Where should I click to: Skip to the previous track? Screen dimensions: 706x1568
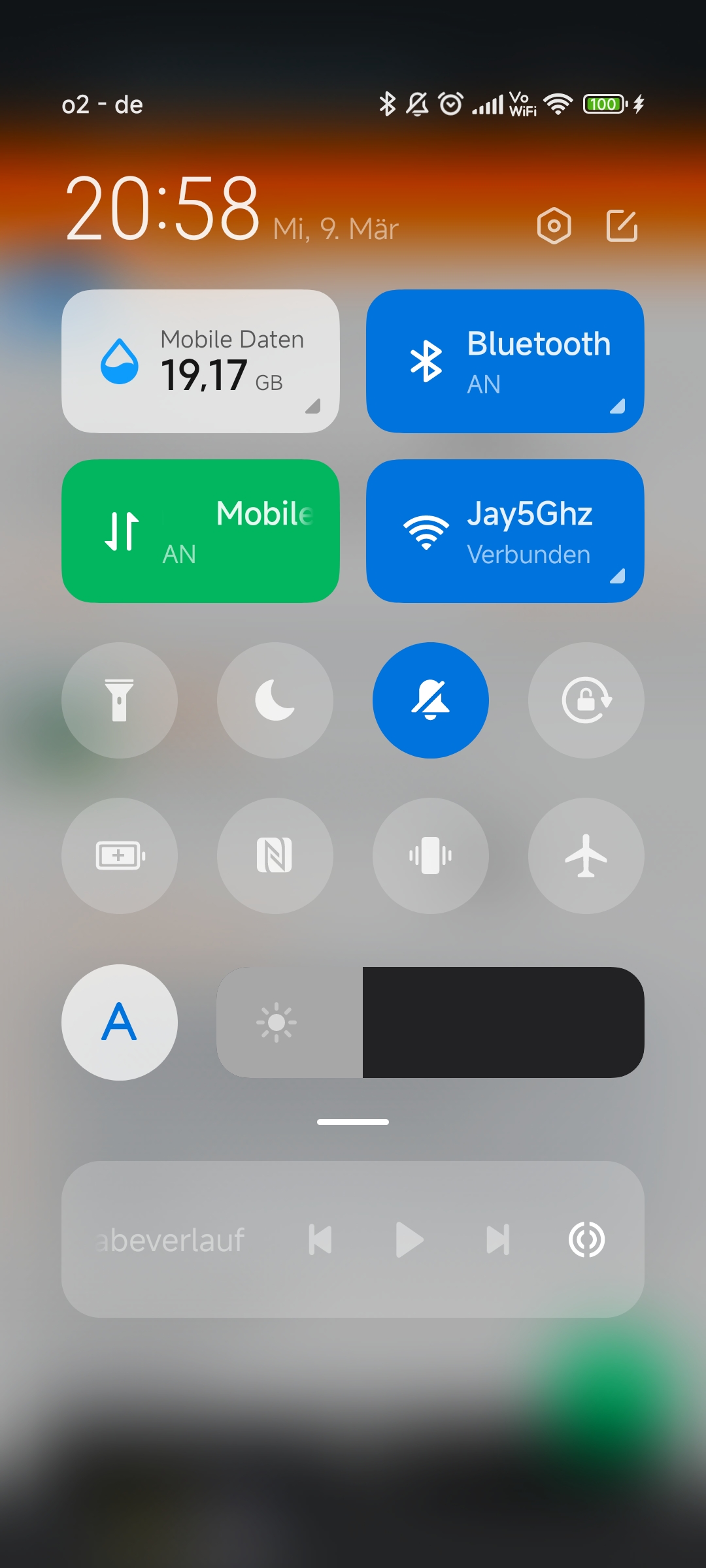[x=320, y=1240]
